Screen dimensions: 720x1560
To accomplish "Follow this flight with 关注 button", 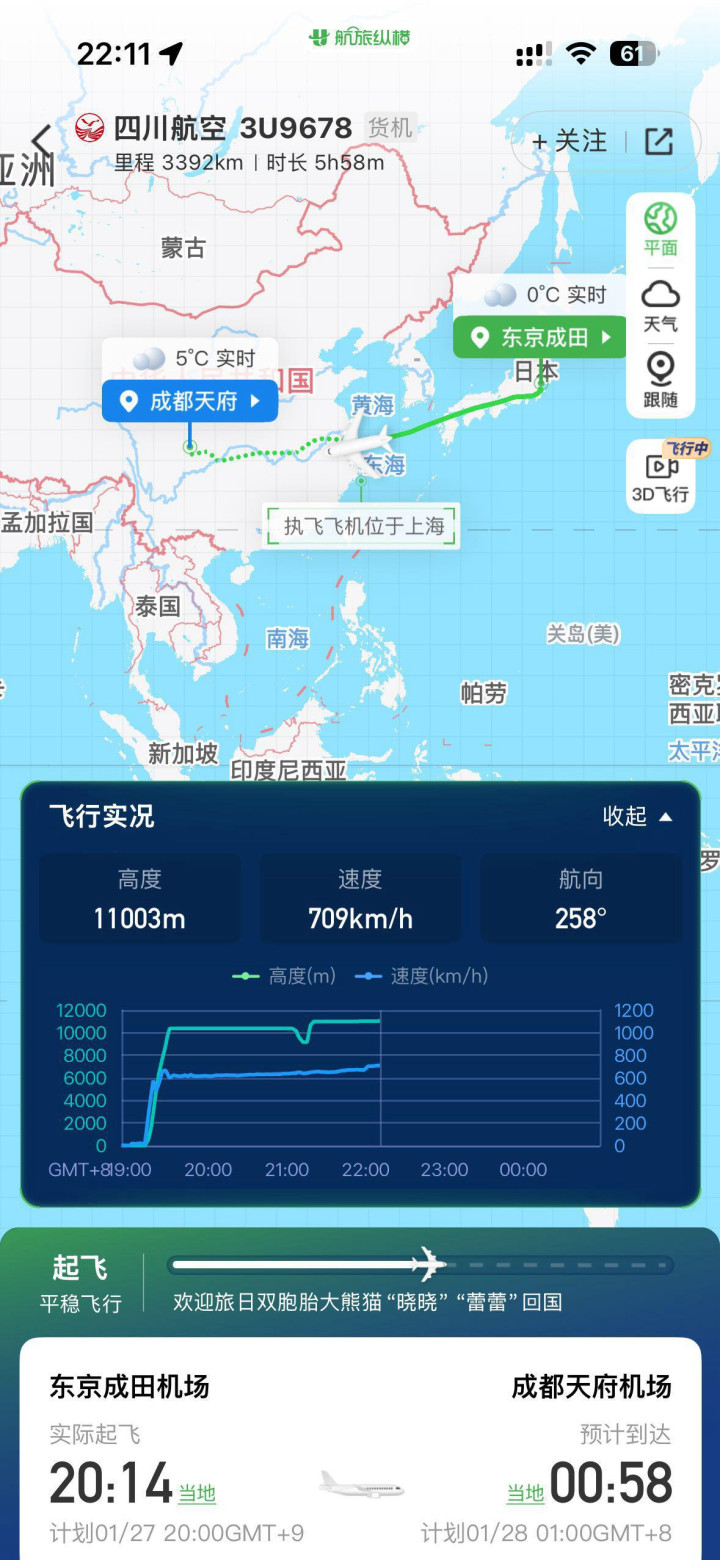I will [x=569, y=141].
